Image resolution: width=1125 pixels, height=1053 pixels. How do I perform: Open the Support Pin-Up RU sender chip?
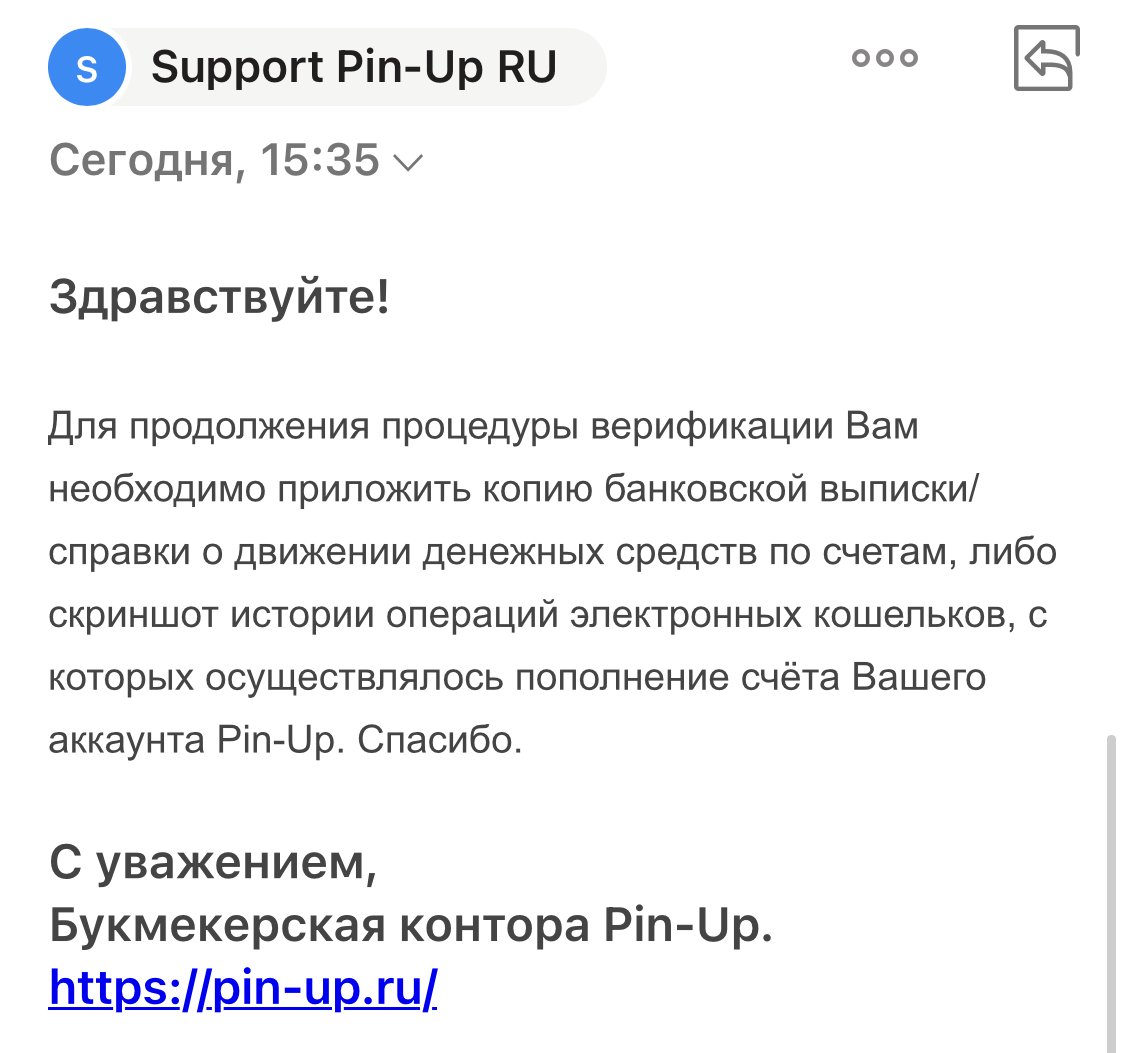327,67
